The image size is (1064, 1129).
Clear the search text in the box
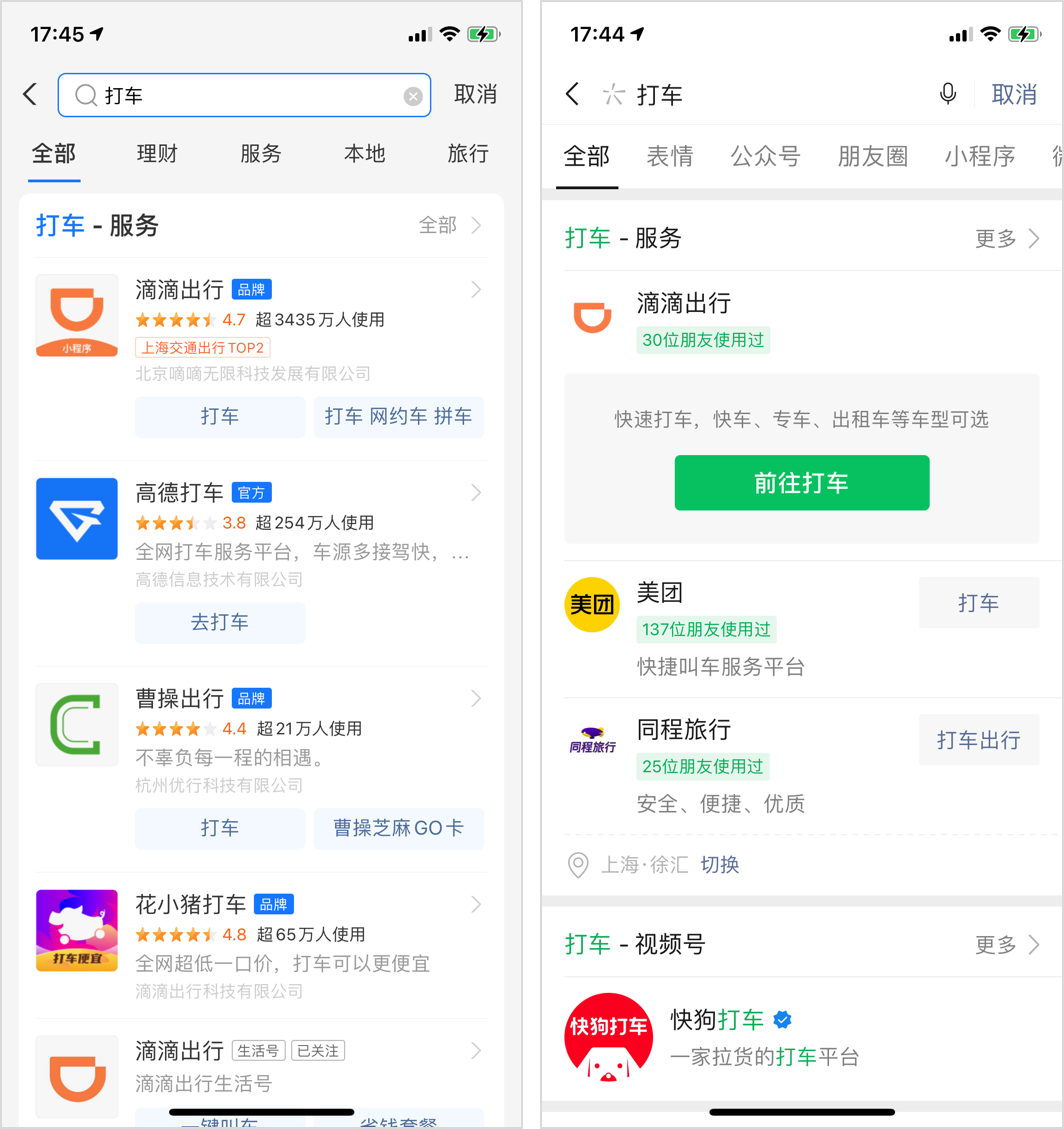413,96
